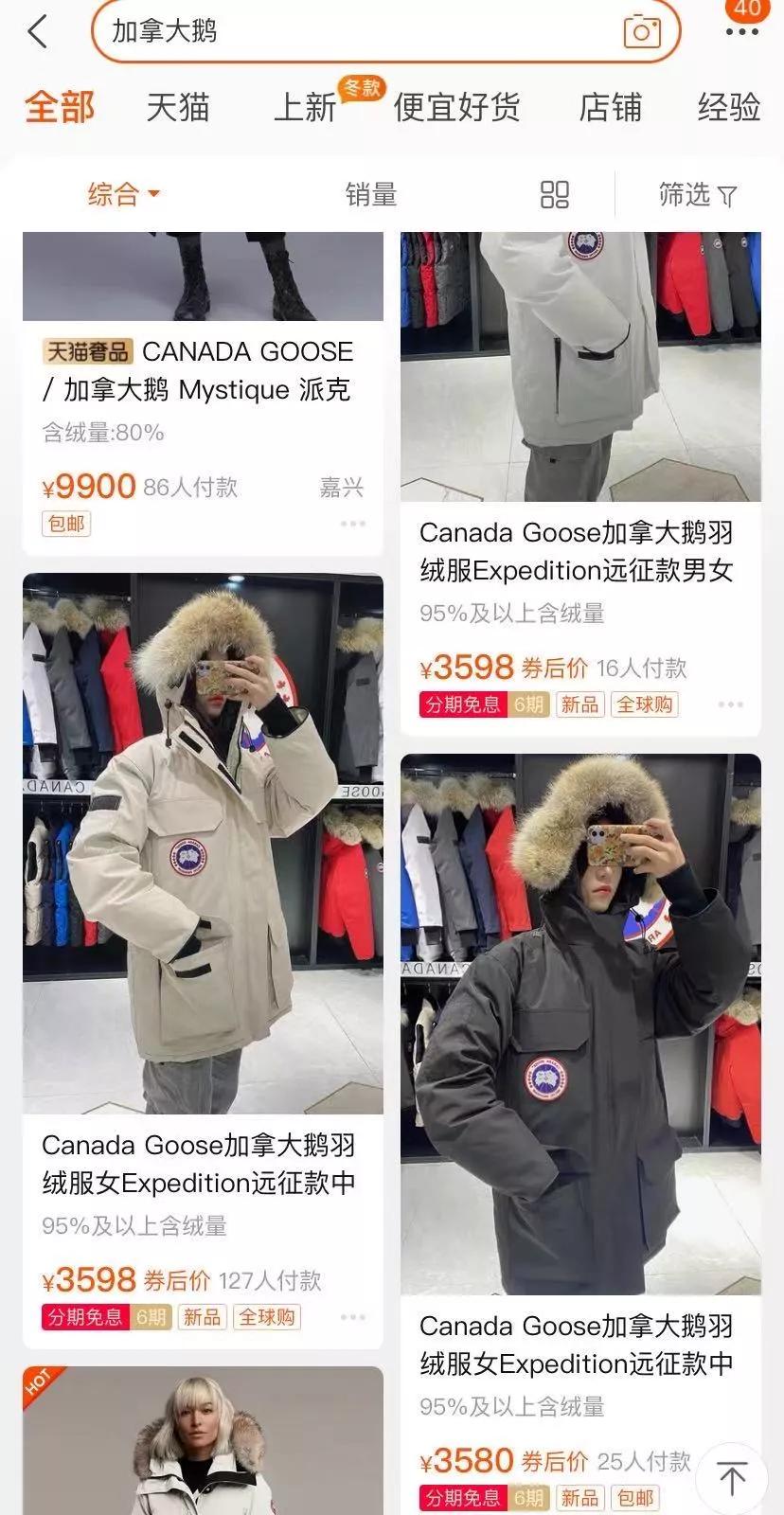Image resolution: width=784 pixels, height=1515 pixels.
Task: Open the 便宜好货 tab
Action: tap(457, 107)
